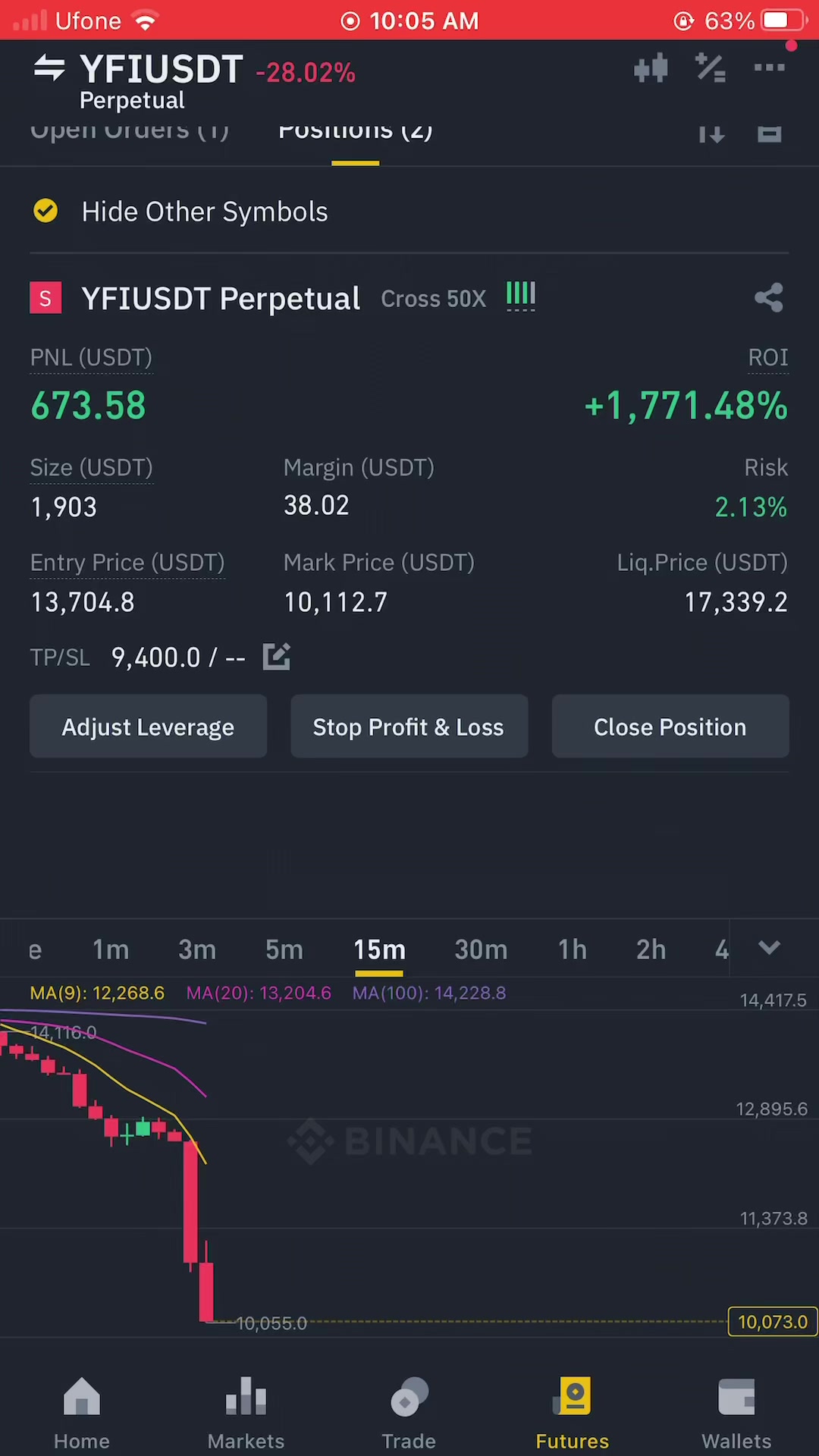Viewport: 819px width, 1456px height.
Task: Choose the 2h chart interval
Action: click(651, 949)
